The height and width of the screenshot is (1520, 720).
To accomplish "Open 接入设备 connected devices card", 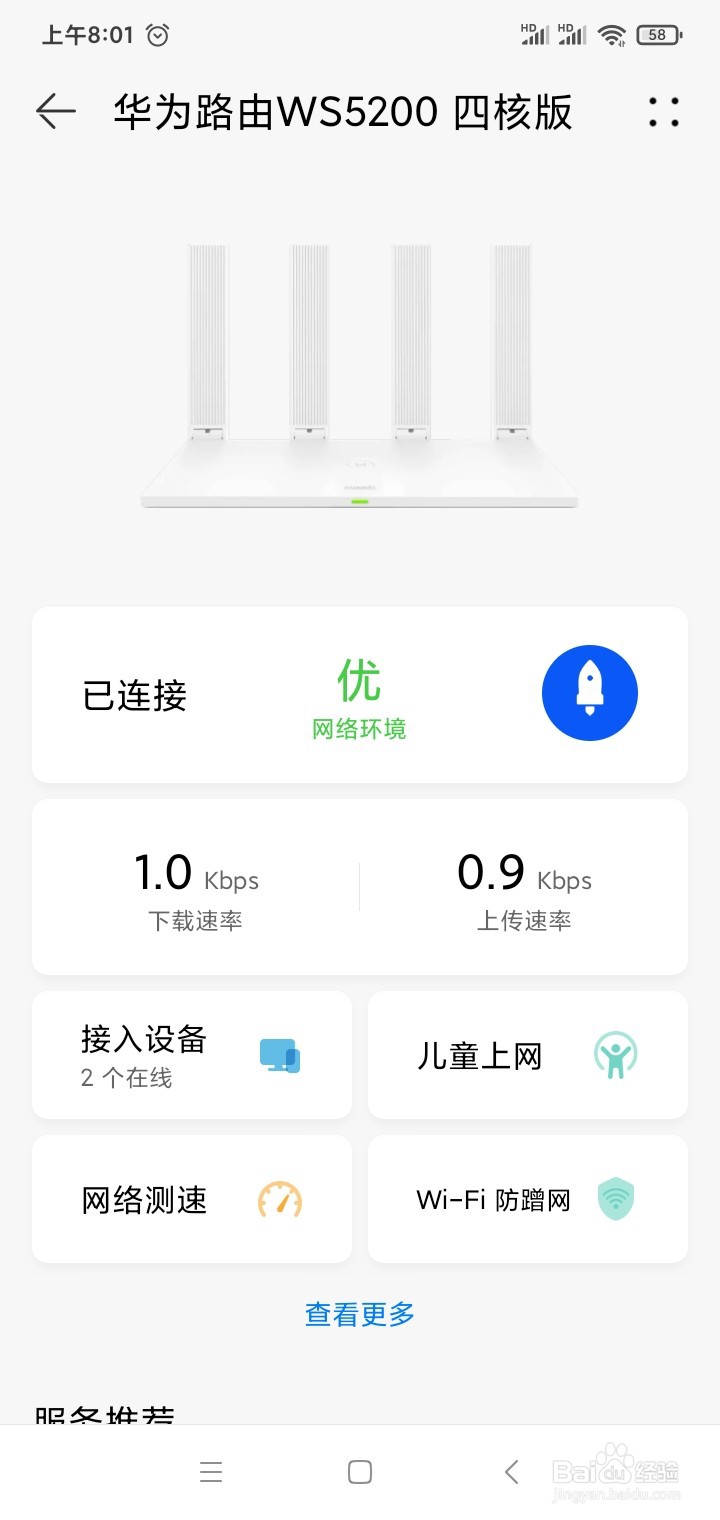I will (x=192, y=1055).
